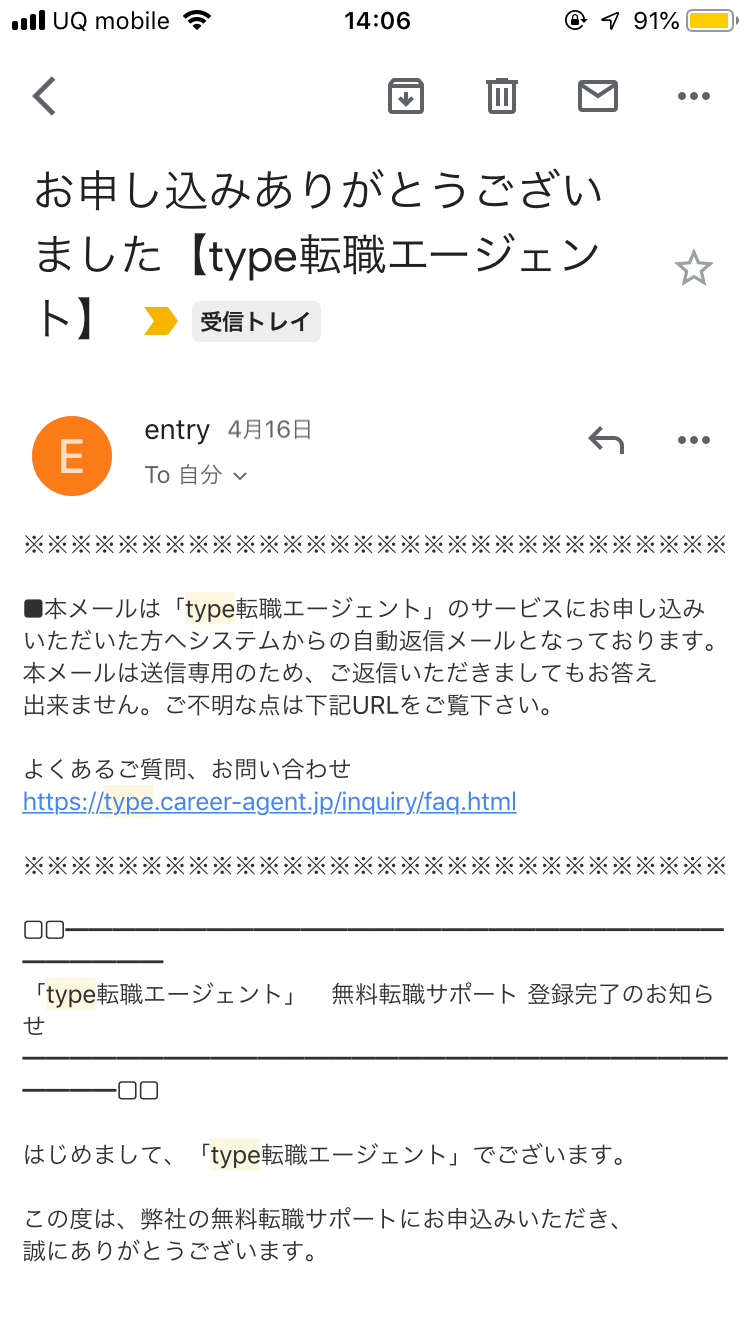Tap the orange E sender avatar
Viewport: 750px width, 1334px height.
72,456
